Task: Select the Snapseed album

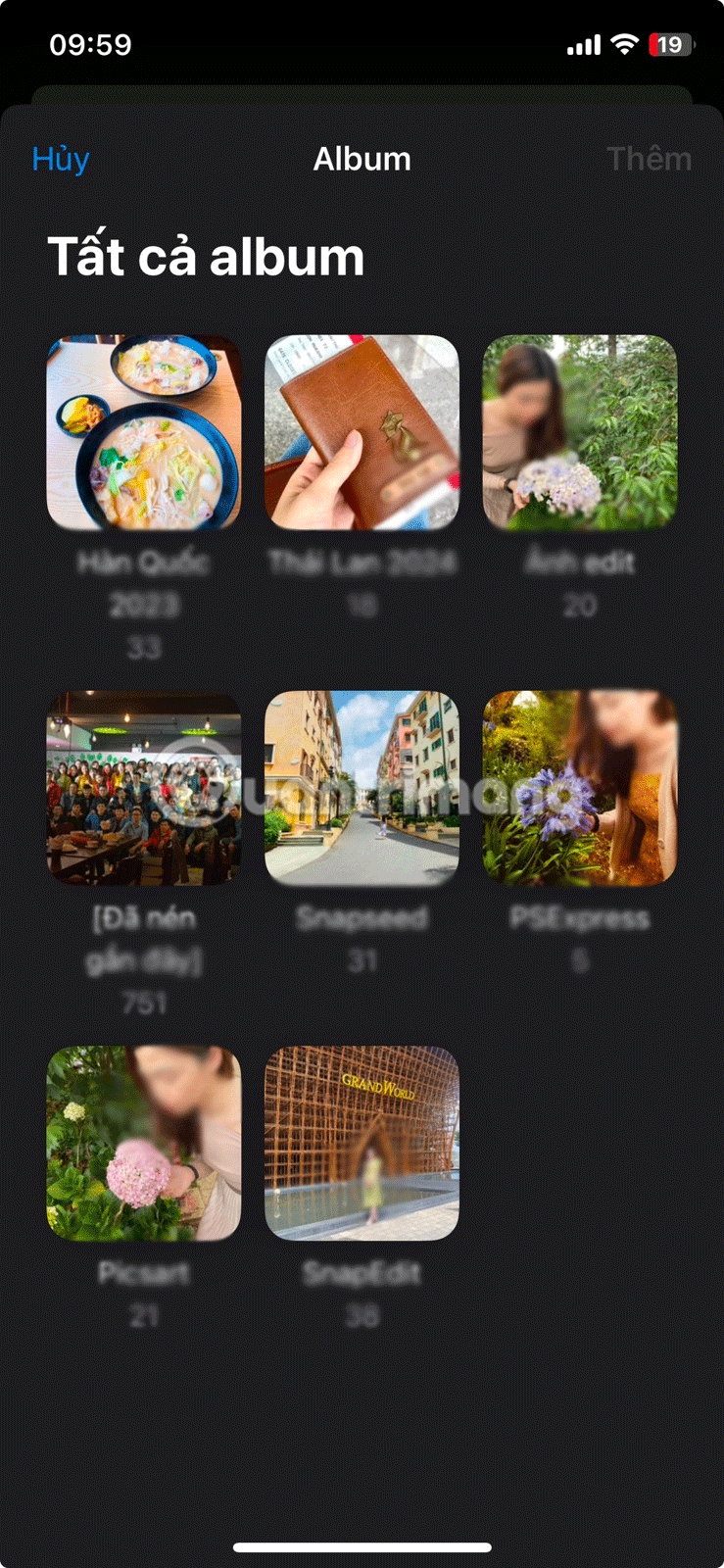Action: 362,788
